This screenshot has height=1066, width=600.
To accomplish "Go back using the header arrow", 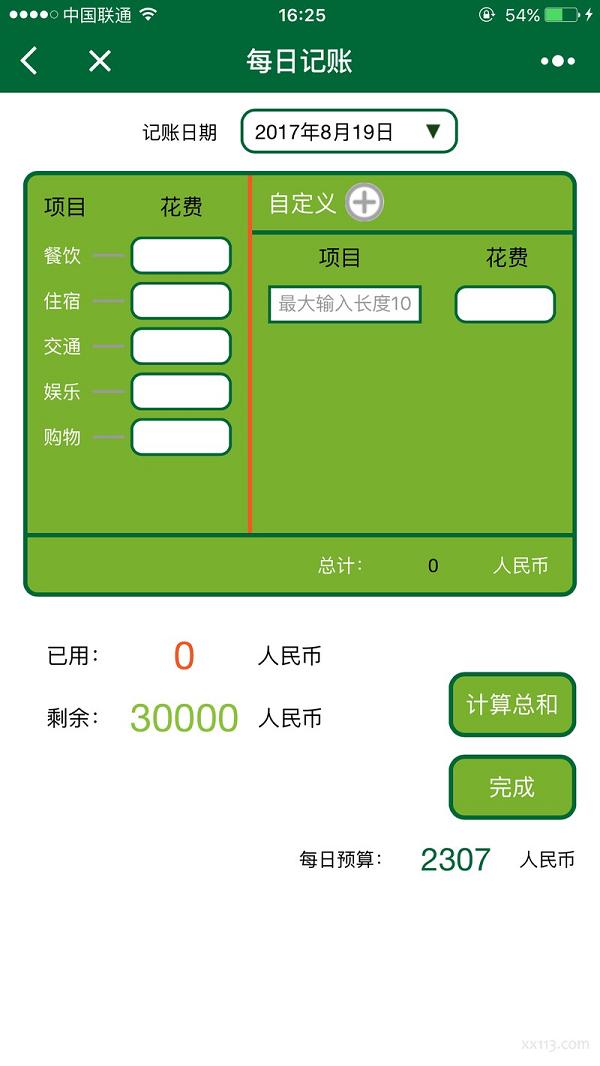I will tap(29, 61).
